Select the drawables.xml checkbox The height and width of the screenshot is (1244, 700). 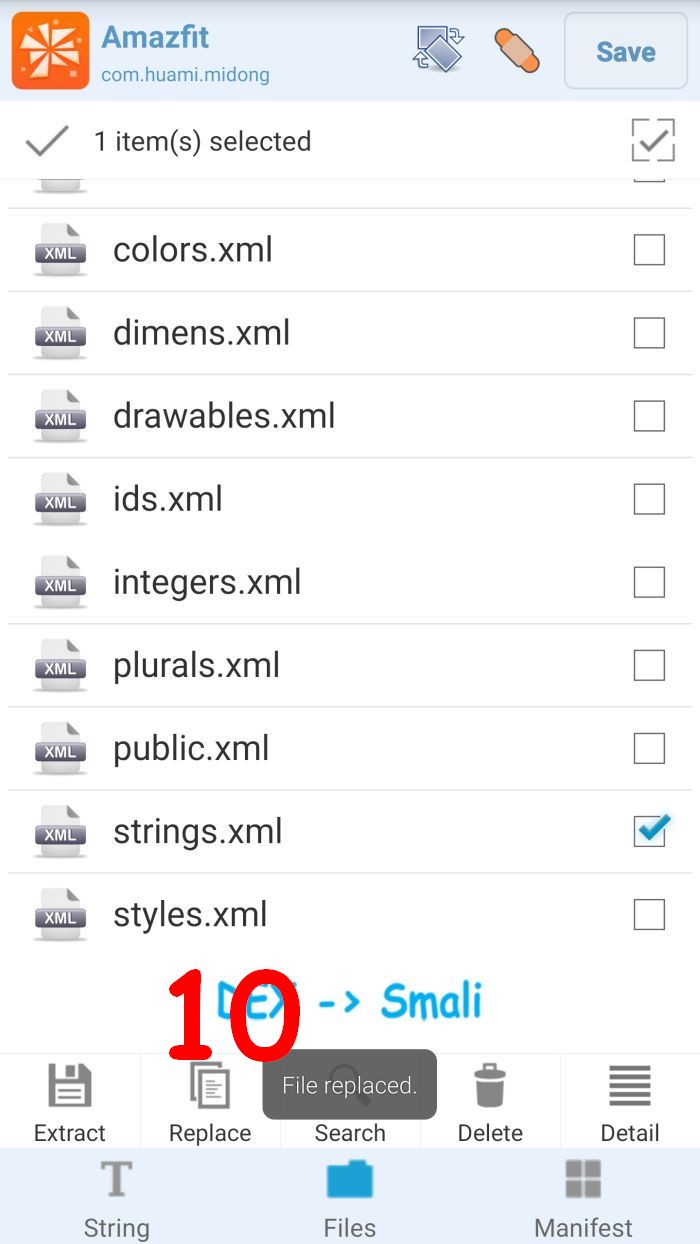(x=649, y=416)
